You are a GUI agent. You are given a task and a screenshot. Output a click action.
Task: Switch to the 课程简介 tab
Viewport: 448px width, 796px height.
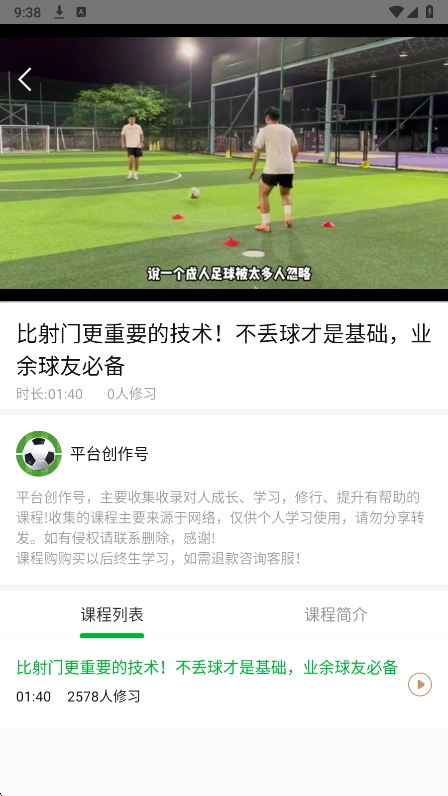(336, 615)
